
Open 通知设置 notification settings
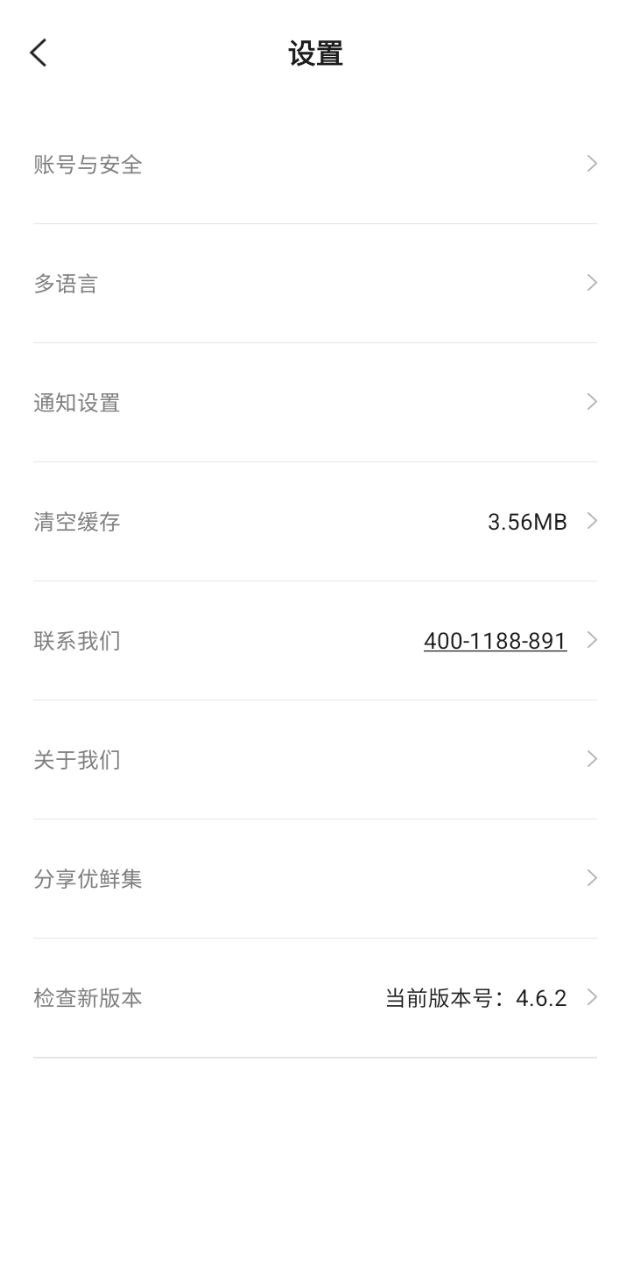(x=315, y=403)
